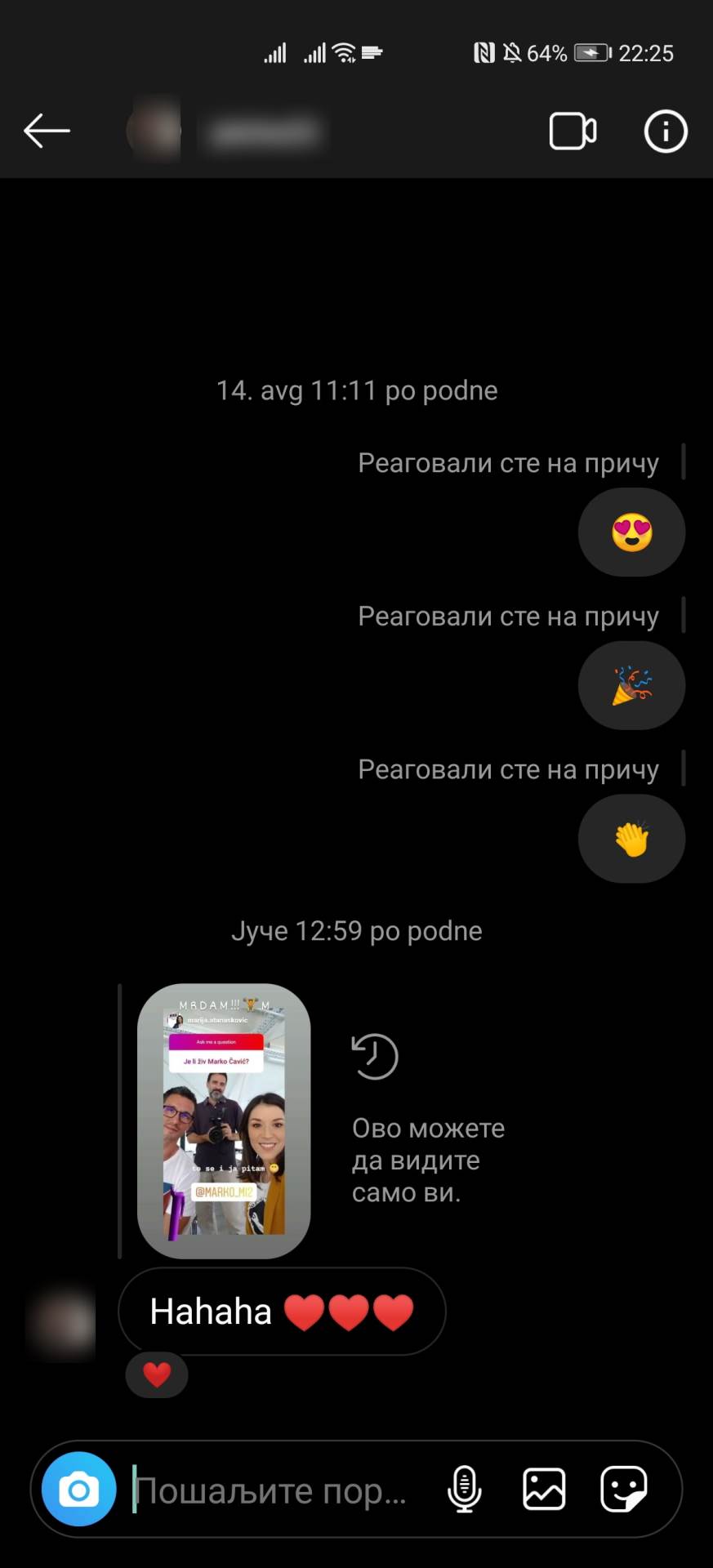Screen dimensions: 713x1568
Task: Open conversation details info icon
Action: tap(666, 131)
